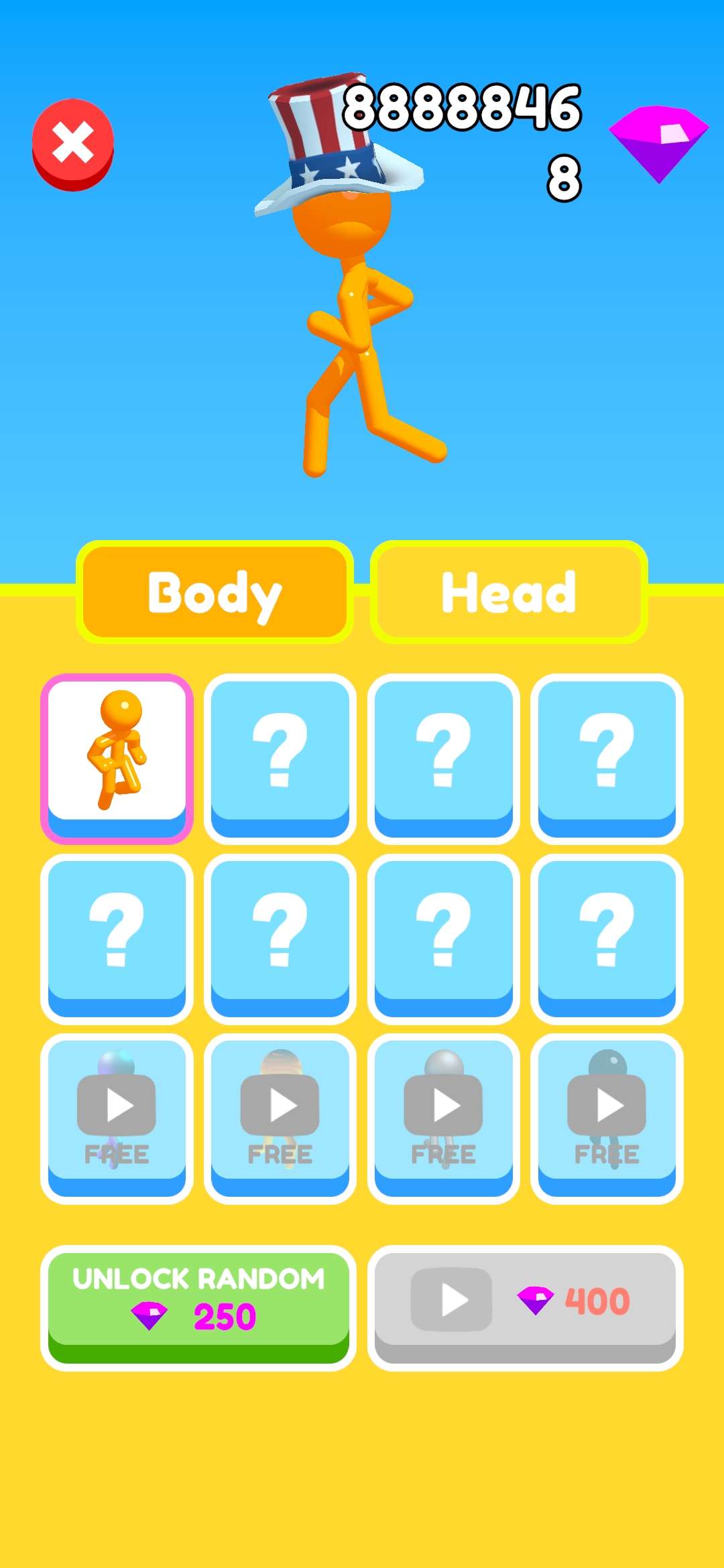Watch a video to earn 400 gems

pyautogui.click(x=525, y=1300)
